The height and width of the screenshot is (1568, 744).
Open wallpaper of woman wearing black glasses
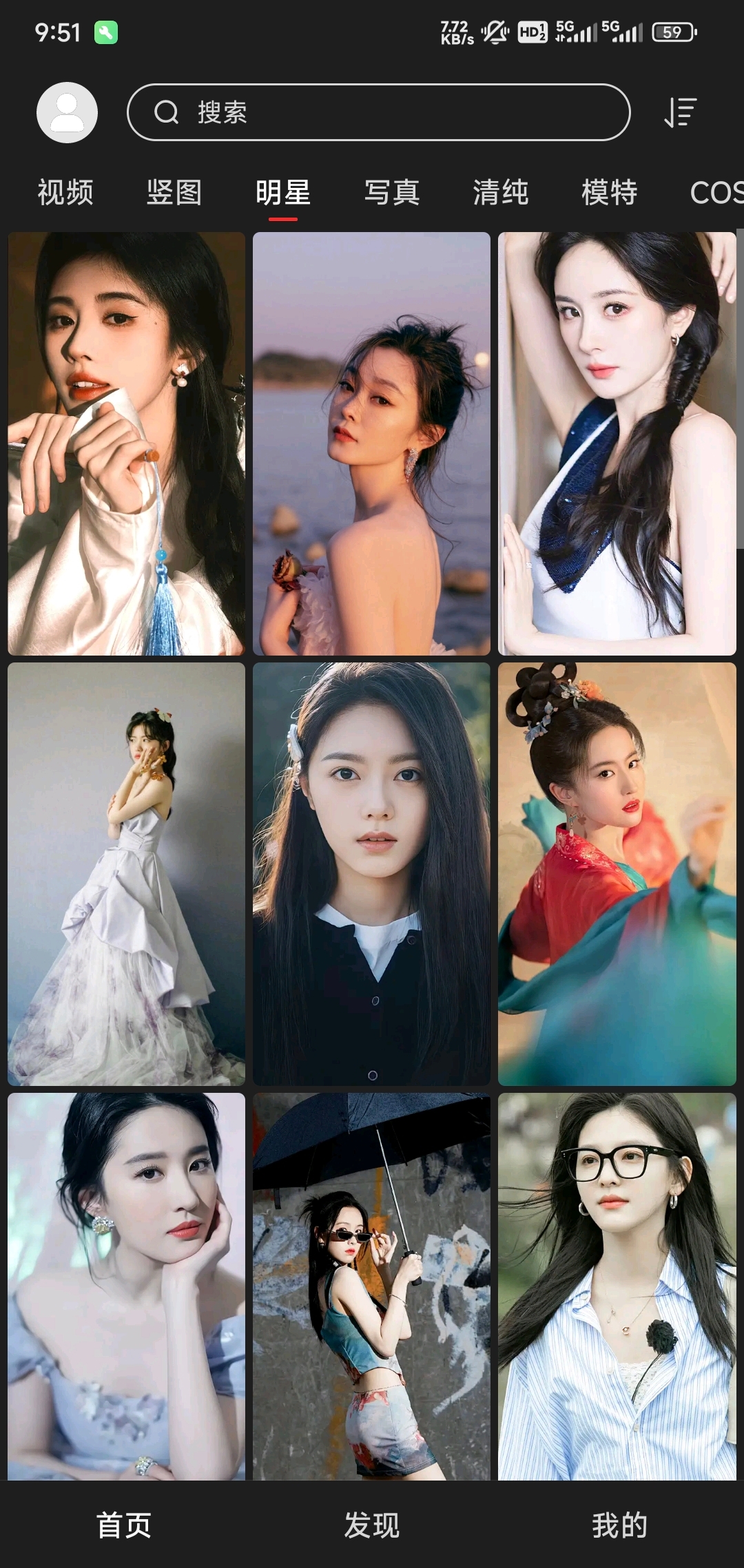pyautogui.click(x=617, y=1286)
